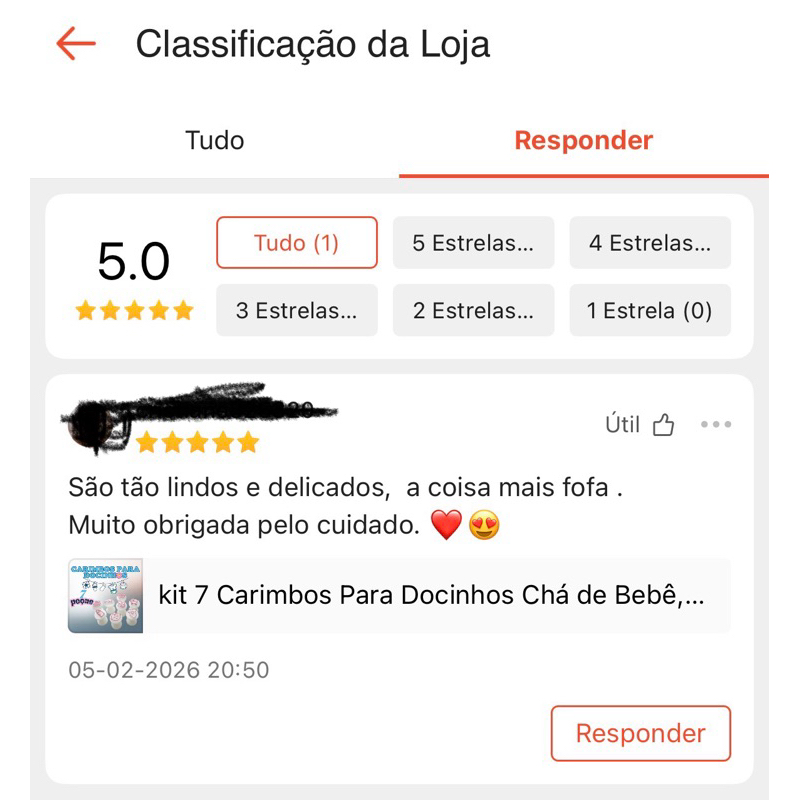Tap the Responder button to reply
The image size is (800, 800).
click(640, 733)
